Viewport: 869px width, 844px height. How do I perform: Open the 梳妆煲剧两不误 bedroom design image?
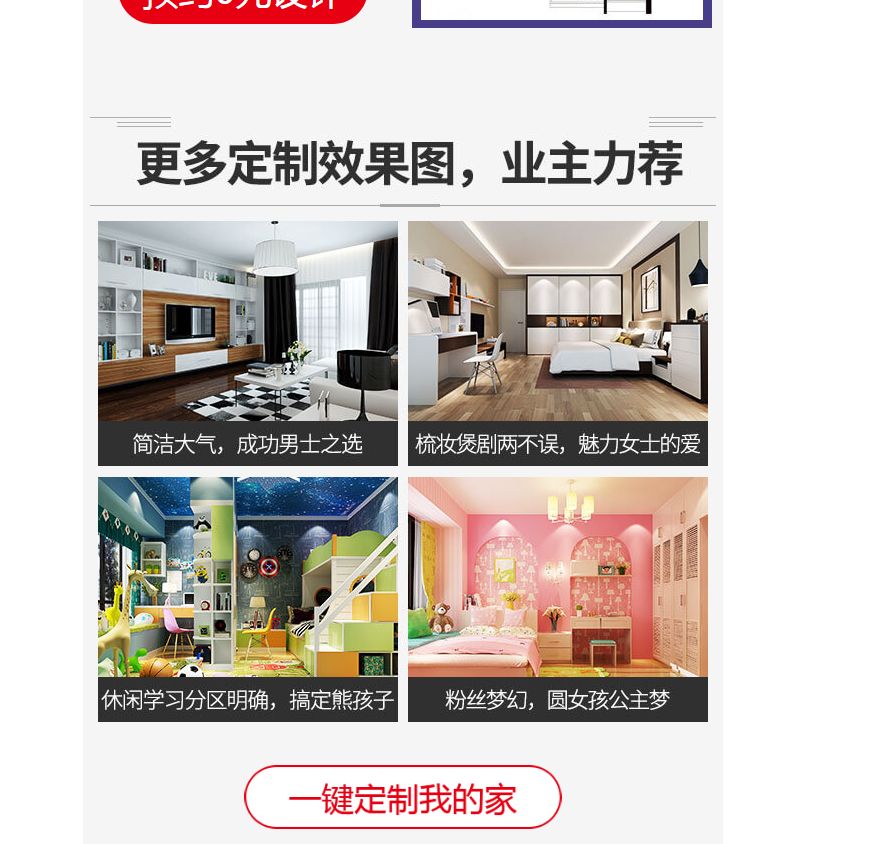tap(557, 322)
